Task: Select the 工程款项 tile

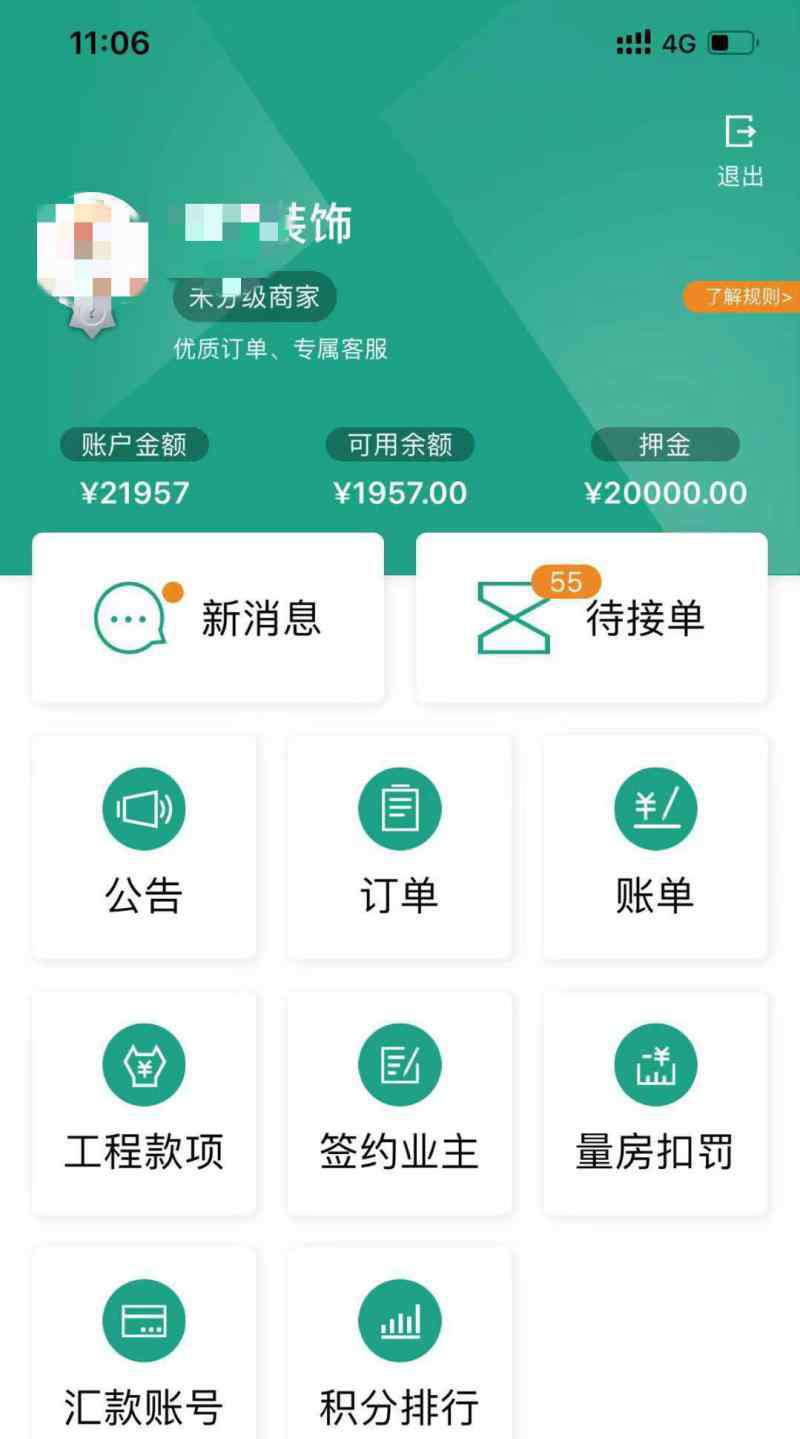Action: [x=144, y=1102]
